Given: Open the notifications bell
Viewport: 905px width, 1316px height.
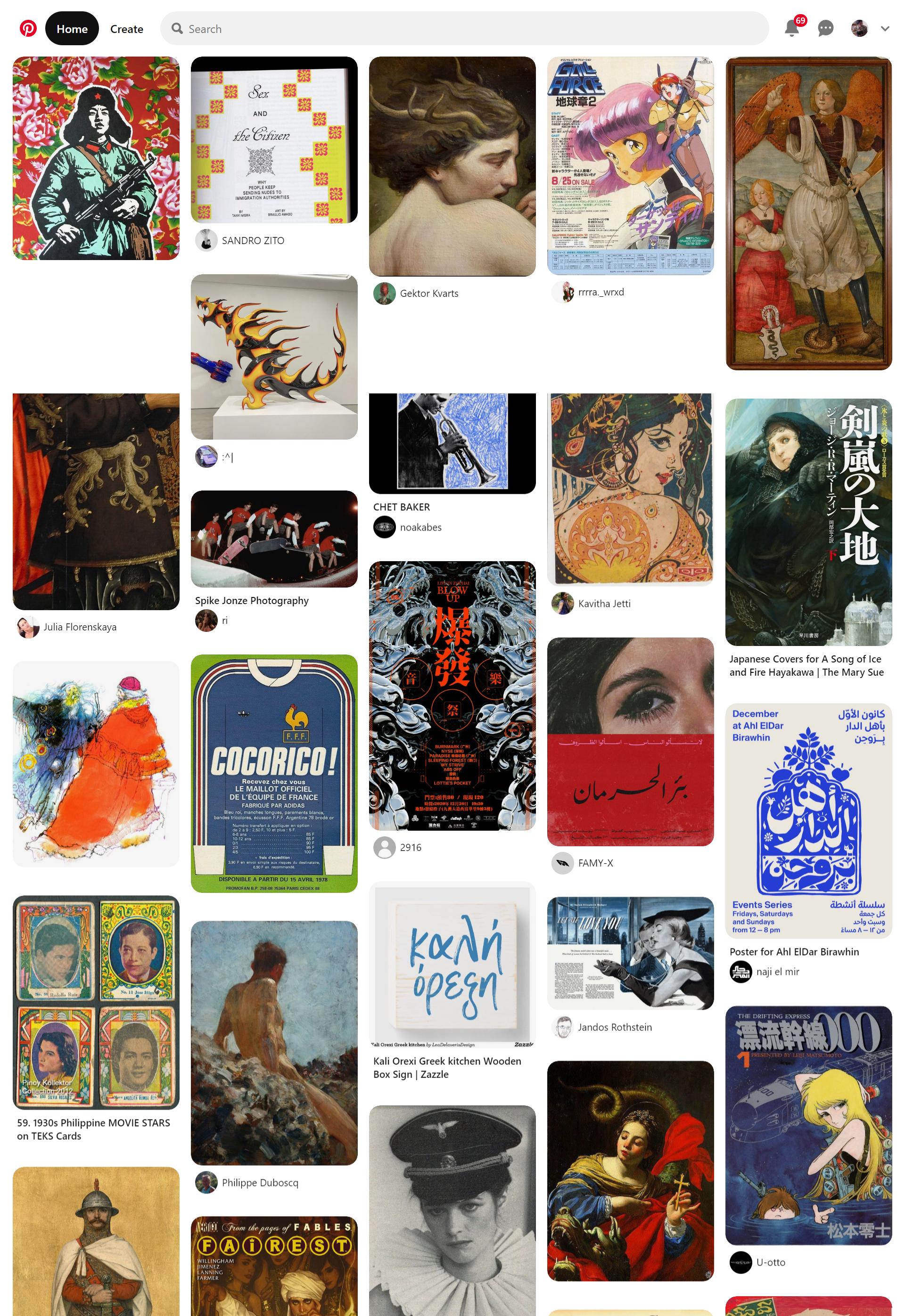Looking at the screenshot, I should [x=791, y=28].
